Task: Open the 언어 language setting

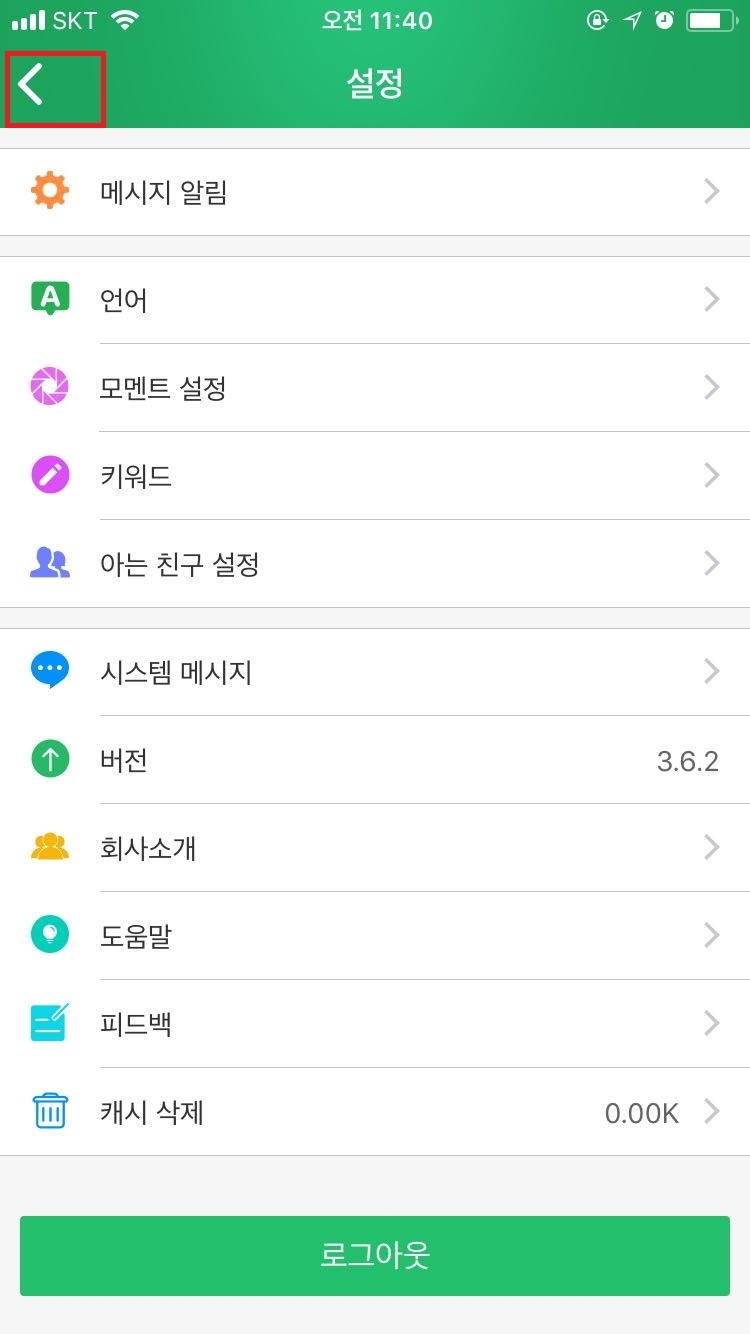Action: [x=375, y=300]
